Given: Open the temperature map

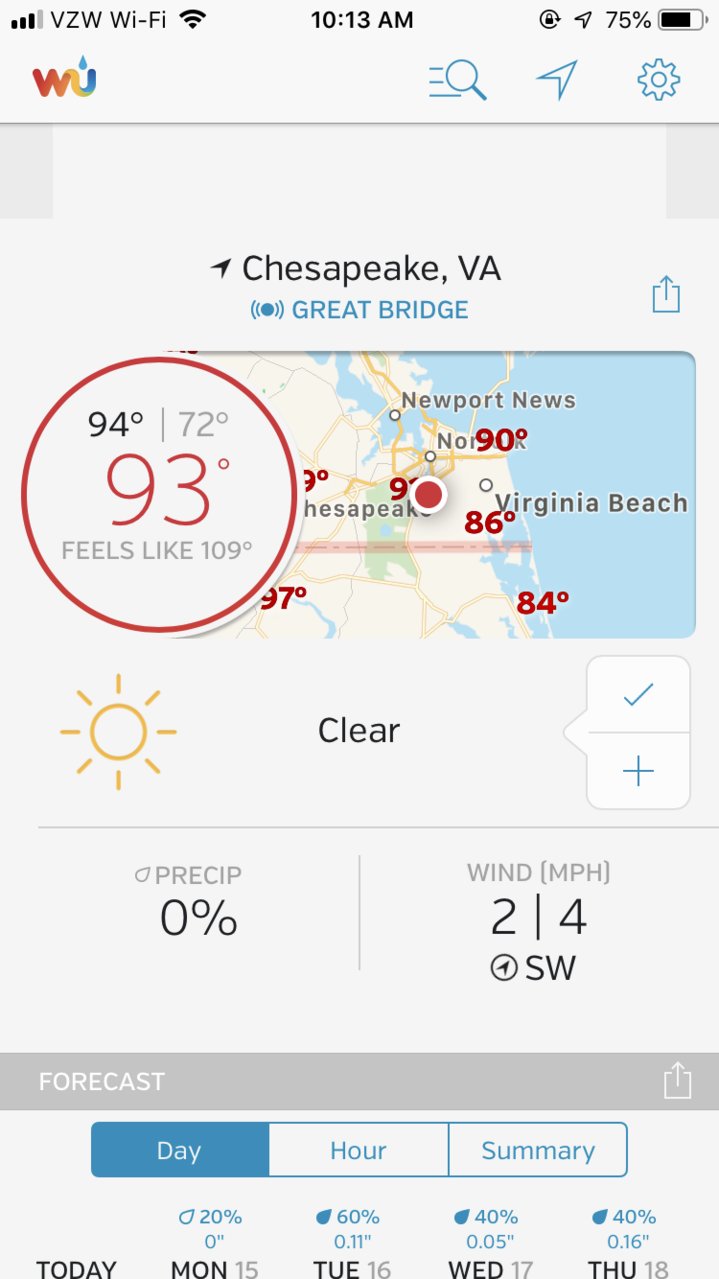Looking at the screenshot, I should pyautogui.click(x=495, y=494).
